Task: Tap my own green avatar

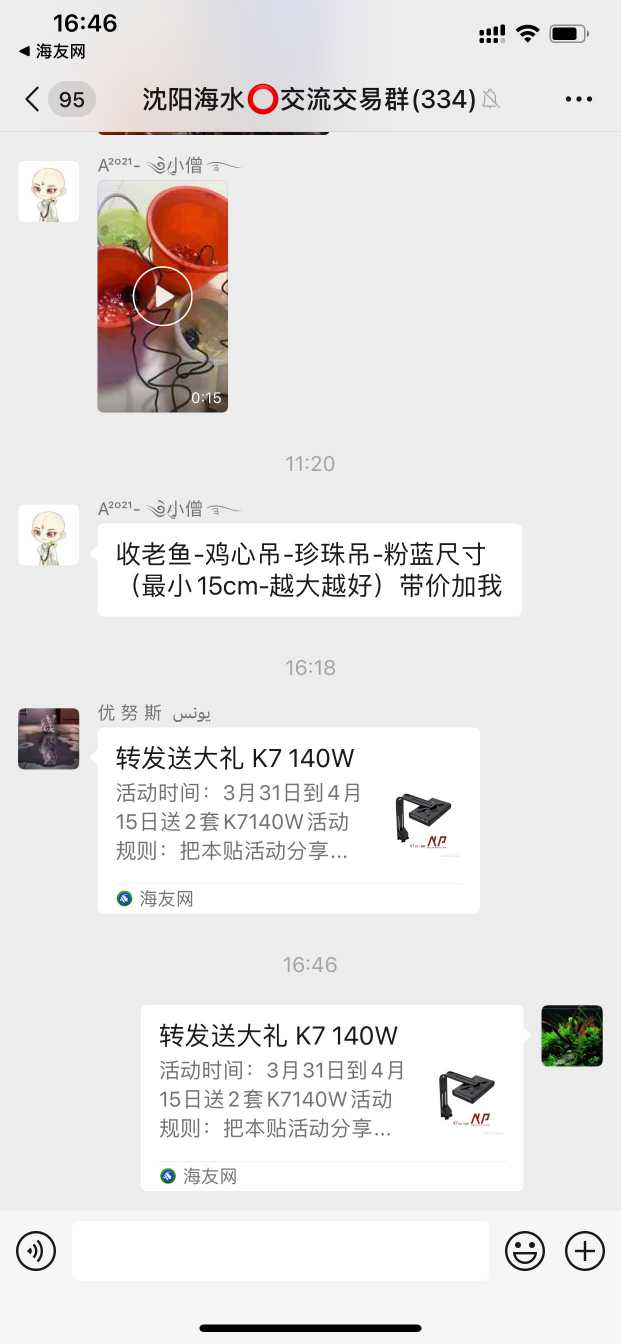Action: 572,1036
